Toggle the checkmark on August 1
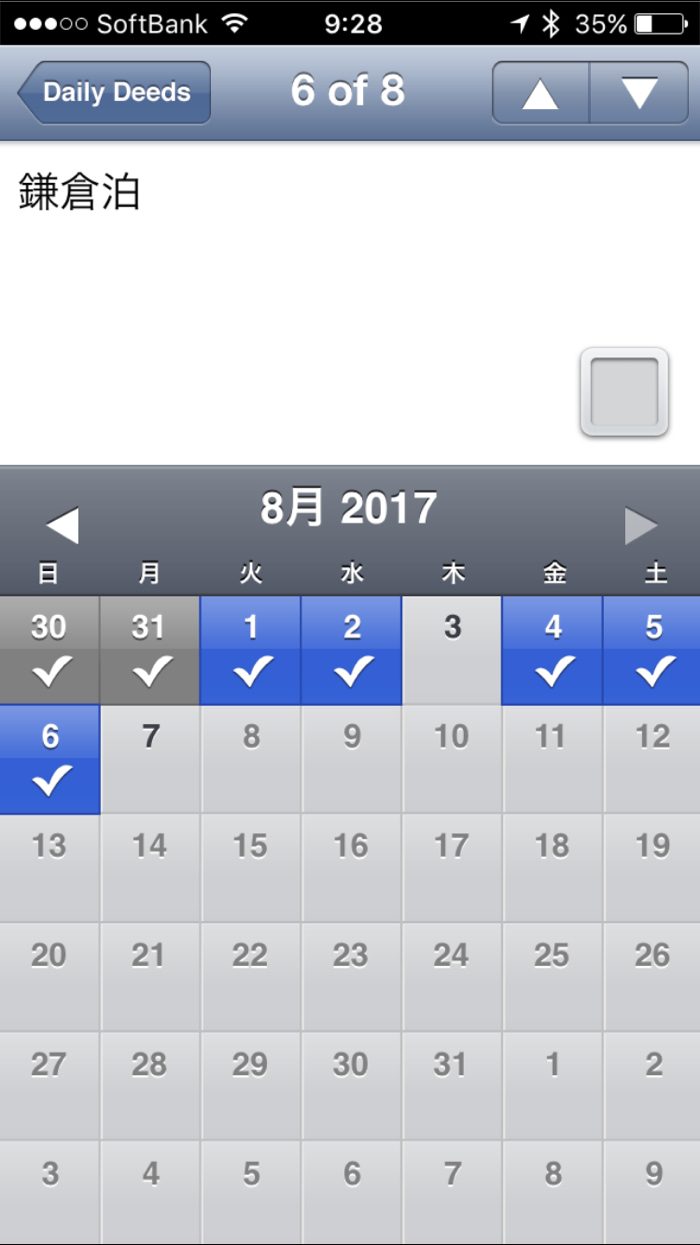 [251, 650]
